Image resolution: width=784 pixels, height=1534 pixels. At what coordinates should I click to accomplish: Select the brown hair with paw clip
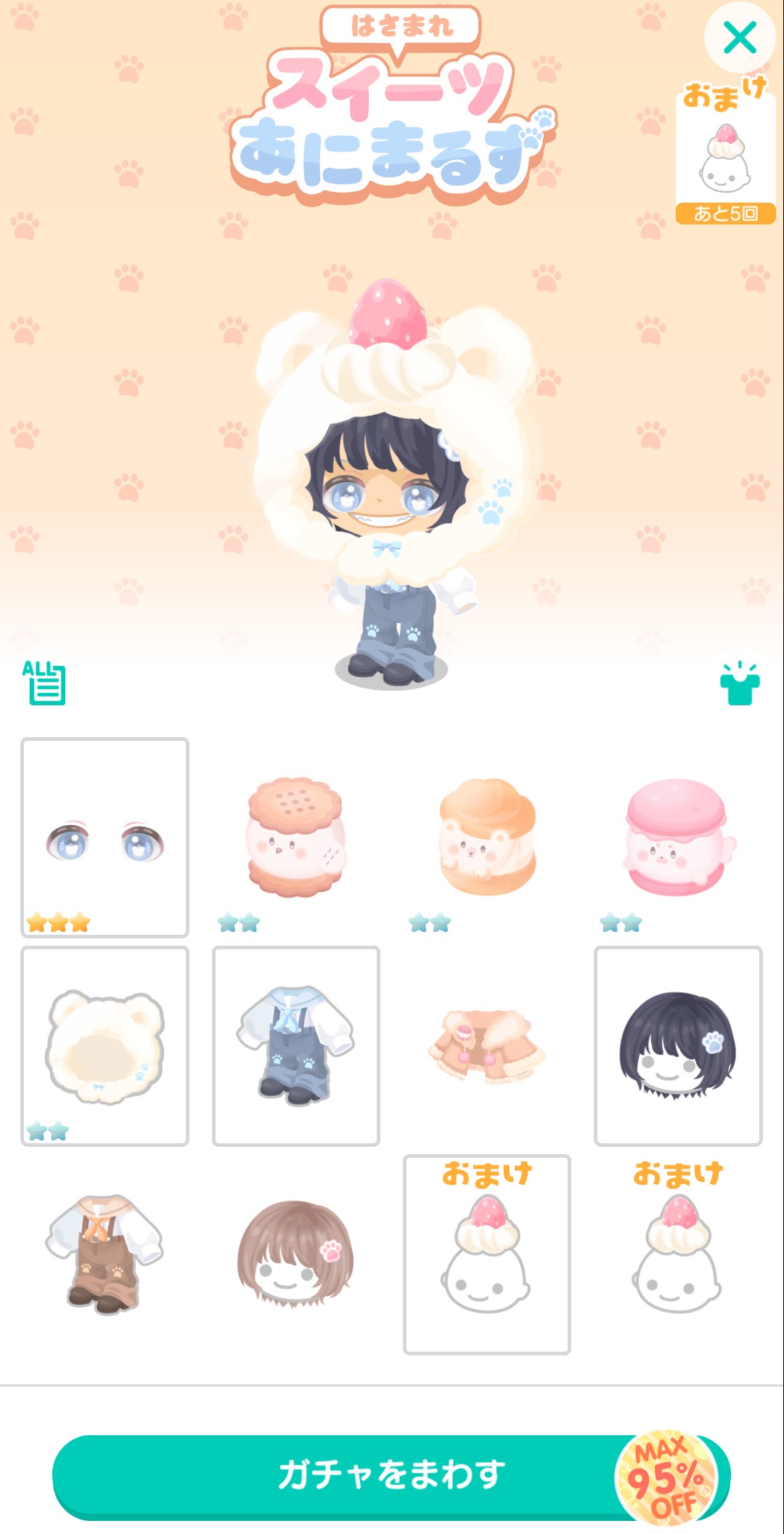[x=295, y=1254]
